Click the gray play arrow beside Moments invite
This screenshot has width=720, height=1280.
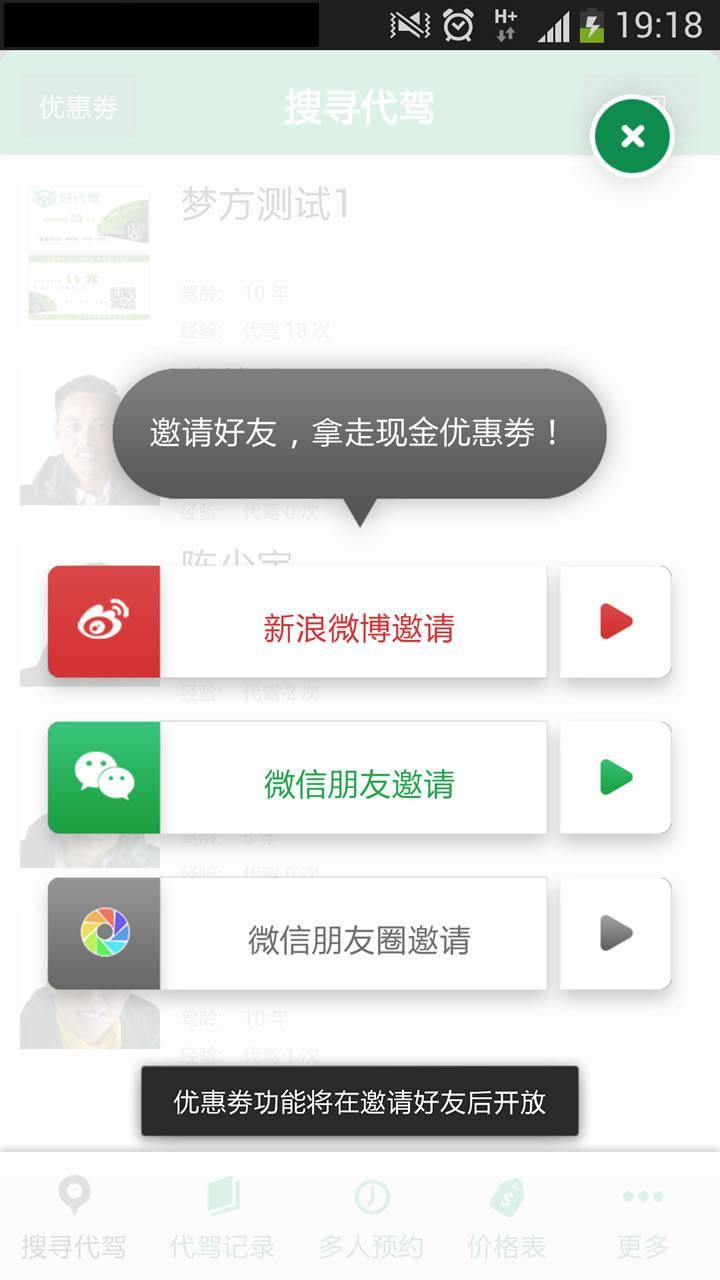(x=614, y=932)
